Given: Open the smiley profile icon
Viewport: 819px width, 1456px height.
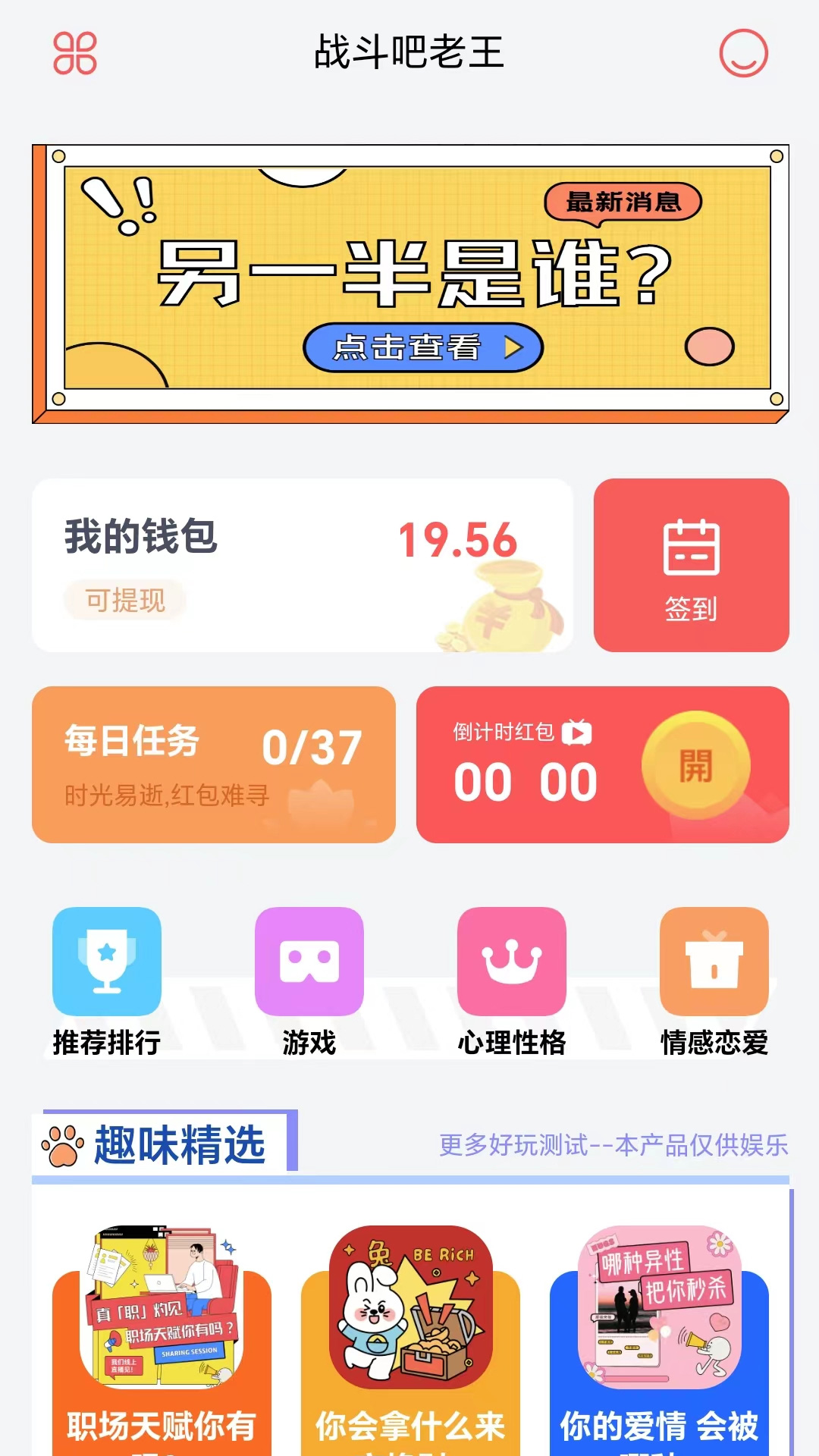Looking at the screenshot, I should [743, 53].
